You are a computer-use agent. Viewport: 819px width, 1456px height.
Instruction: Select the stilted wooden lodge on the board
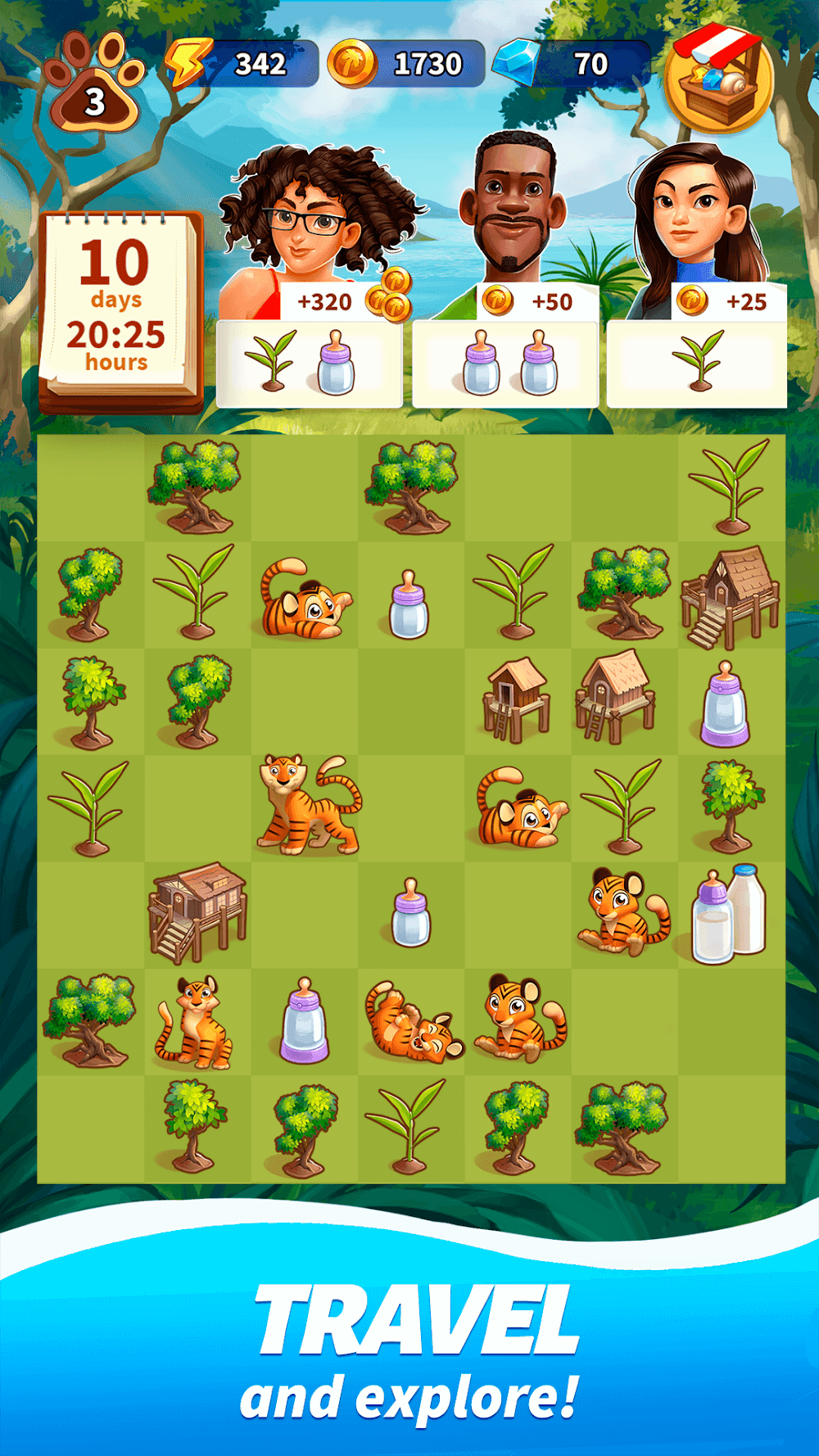(x=197, y=909)
